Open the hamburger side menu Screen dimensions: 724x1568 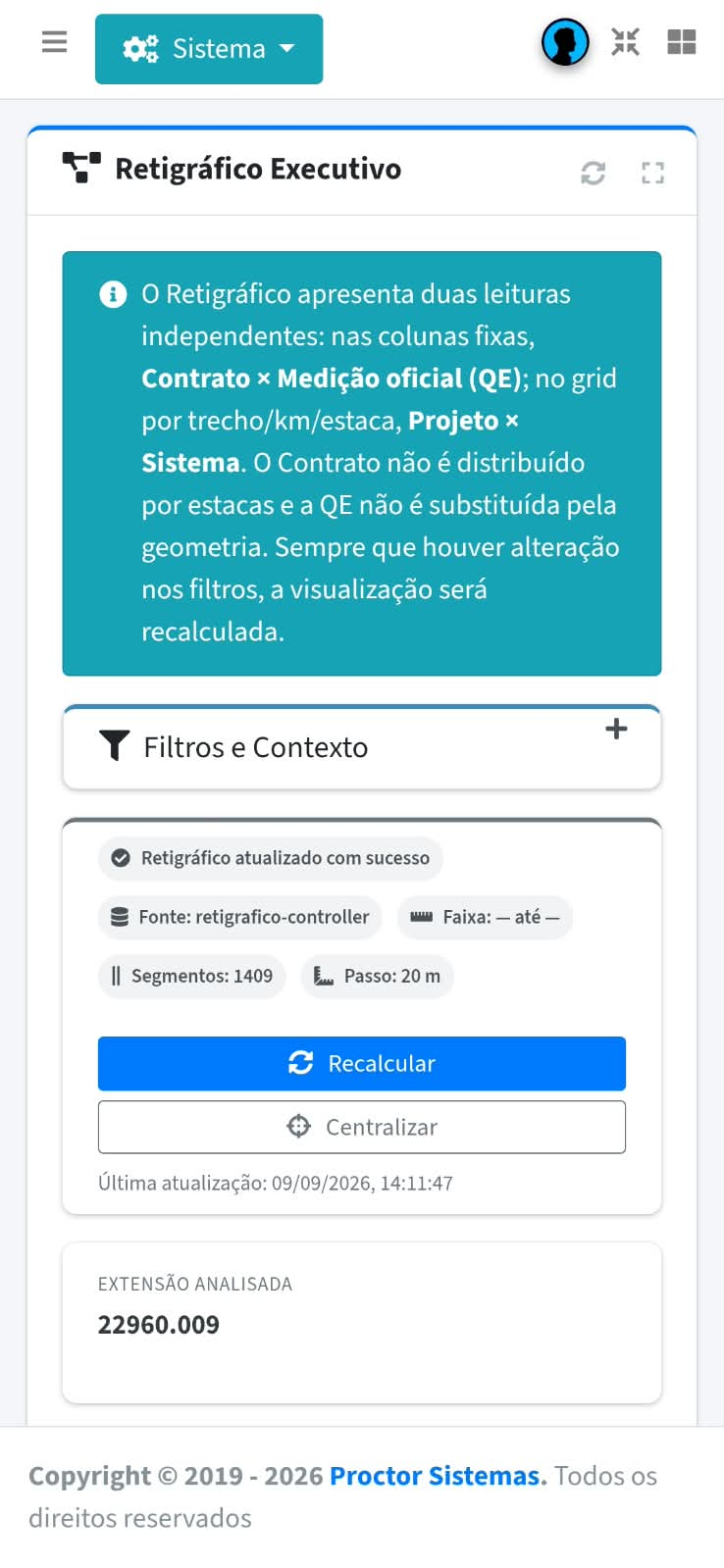coord(55,42)
